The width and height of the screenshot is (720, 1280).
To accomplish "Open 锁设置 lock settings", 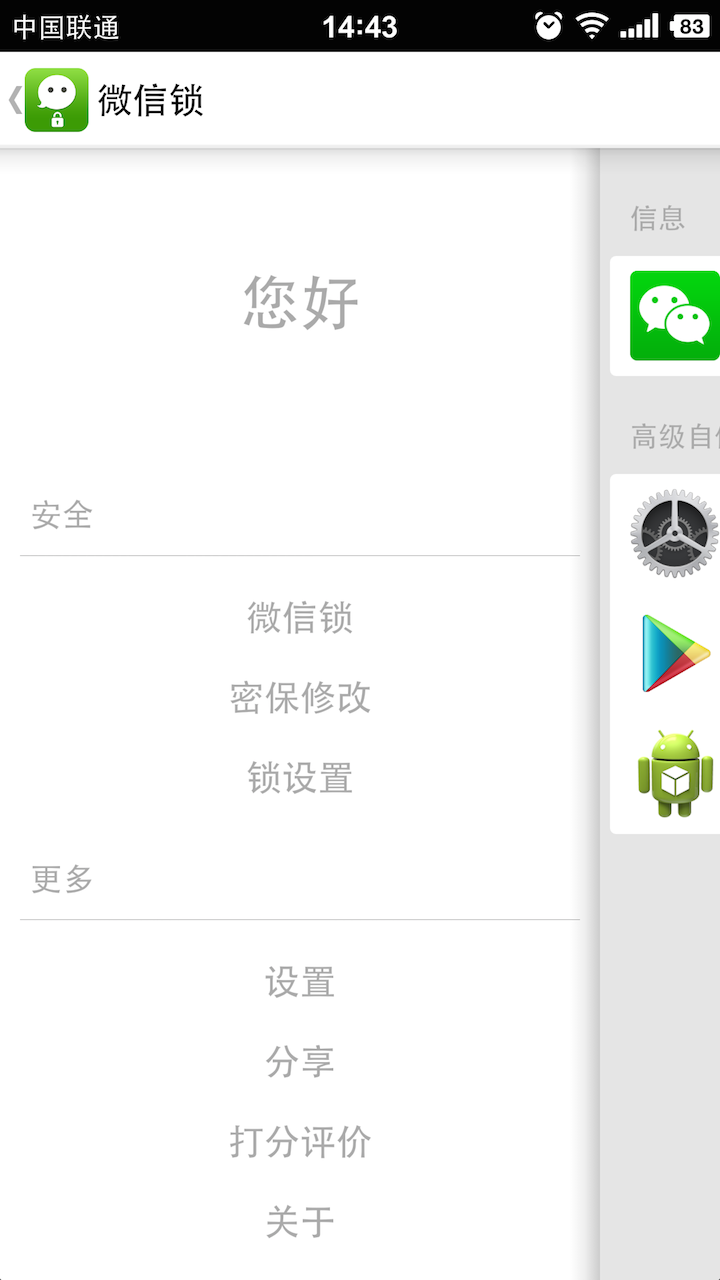I will click(300, 778).
